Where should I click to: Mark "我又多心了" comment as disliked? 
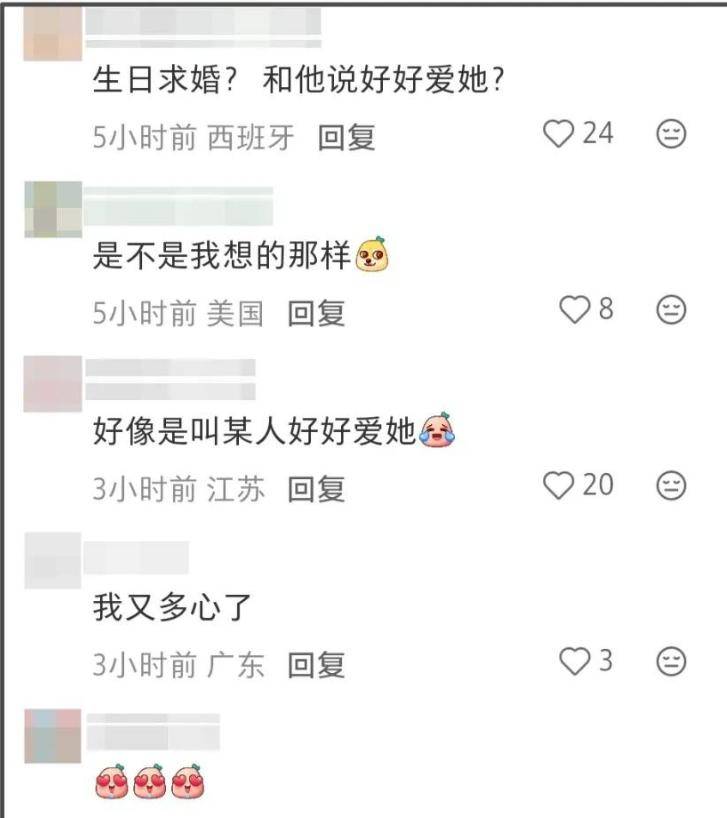pyautogui.click(x=671, y=661)
